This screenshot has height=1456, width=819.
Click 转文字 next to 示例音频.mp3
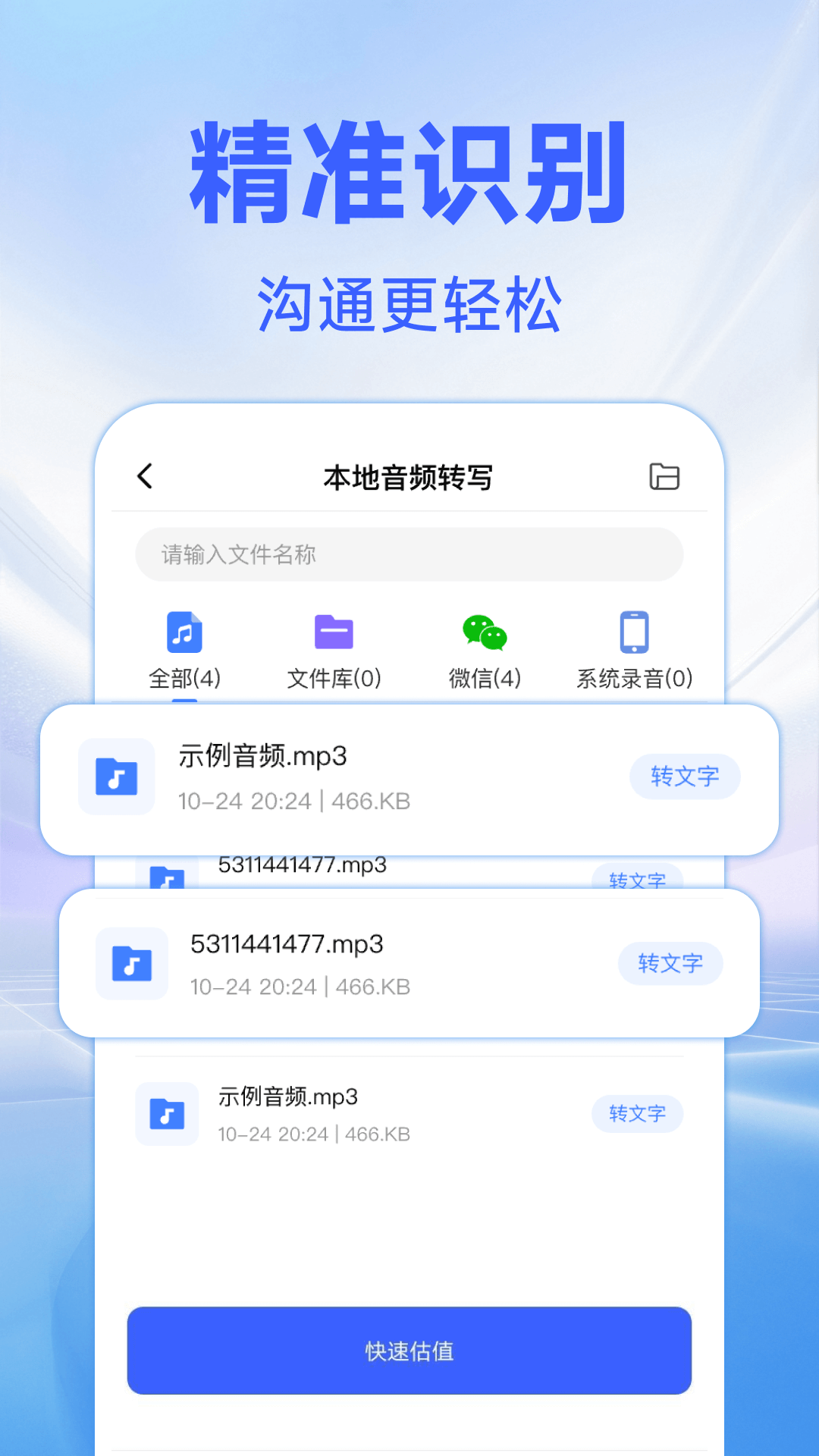point(685,777)
